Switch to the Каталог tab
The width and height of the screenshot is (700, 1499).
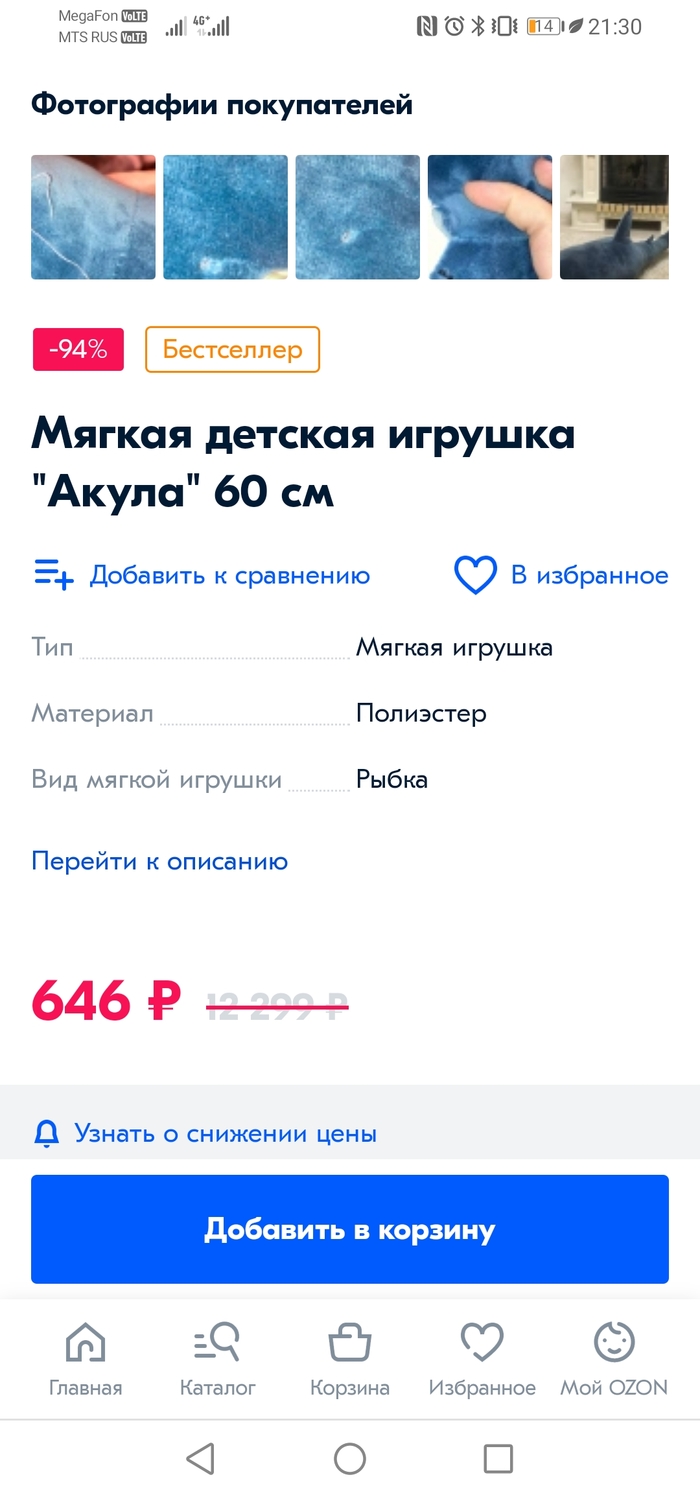(217, 1357)
